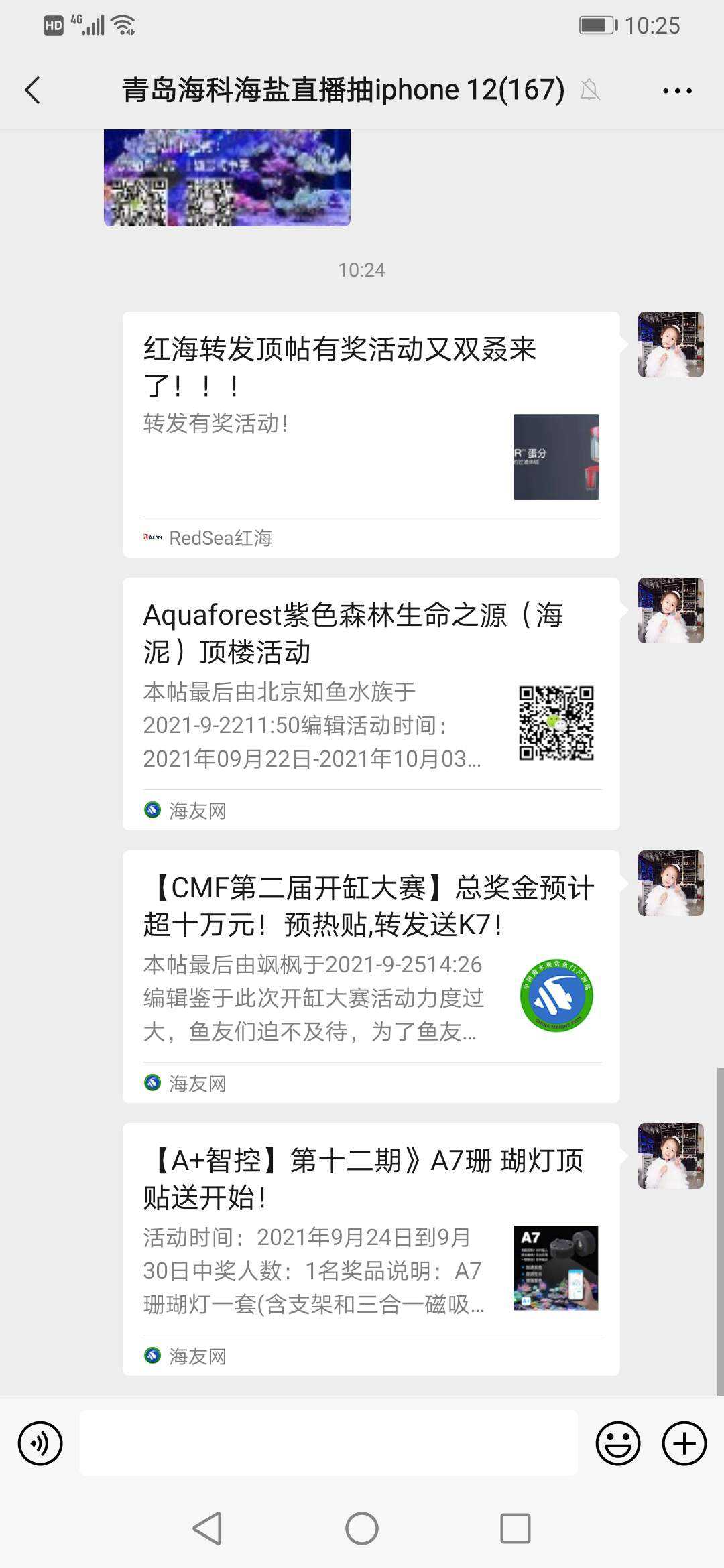The image size is (724, 1568).
Task: Focus the message text field
Action: click(328, 1443)
